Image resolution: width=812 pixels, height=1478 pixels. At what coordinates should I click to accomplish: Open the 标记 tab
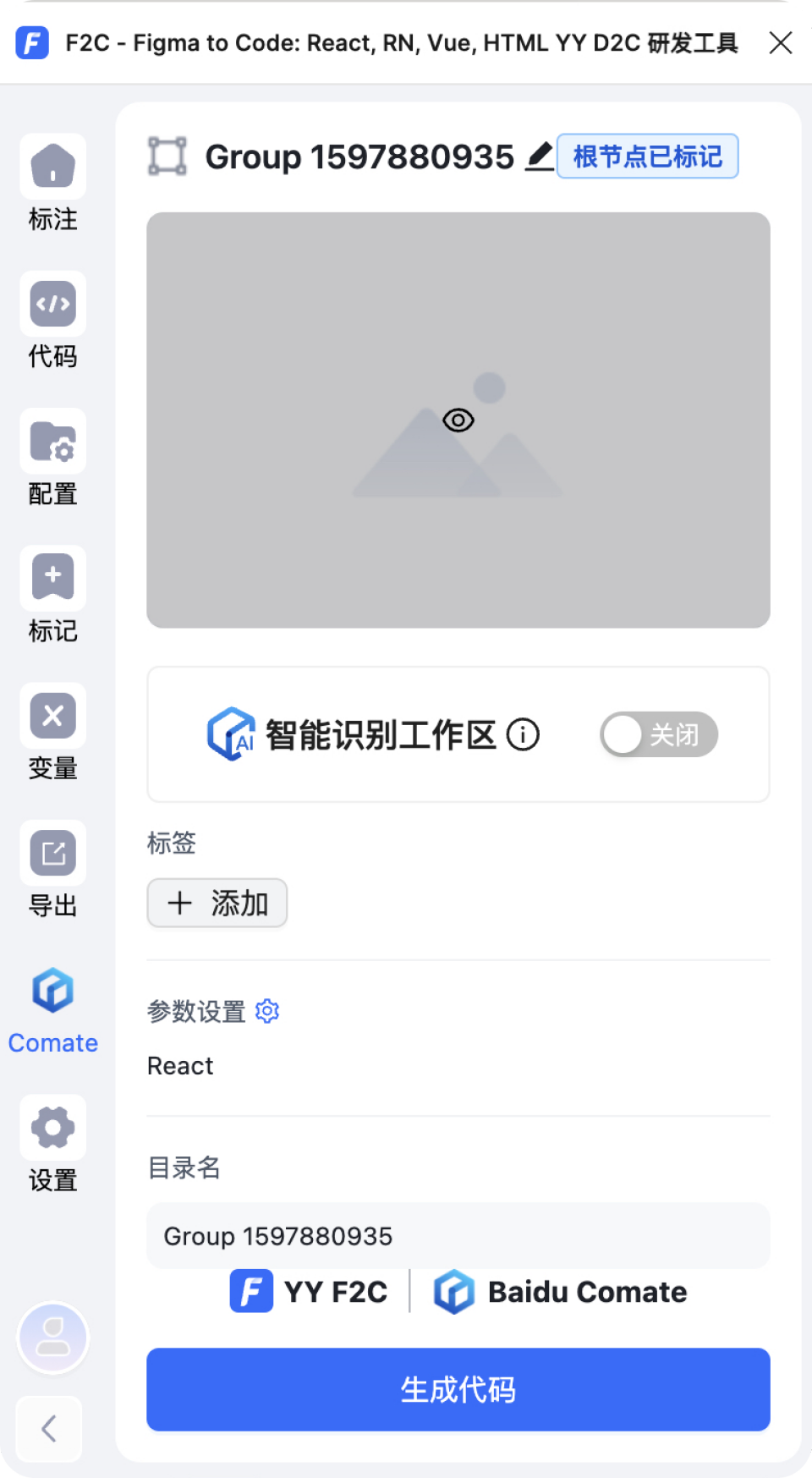(x=53, y=594)
